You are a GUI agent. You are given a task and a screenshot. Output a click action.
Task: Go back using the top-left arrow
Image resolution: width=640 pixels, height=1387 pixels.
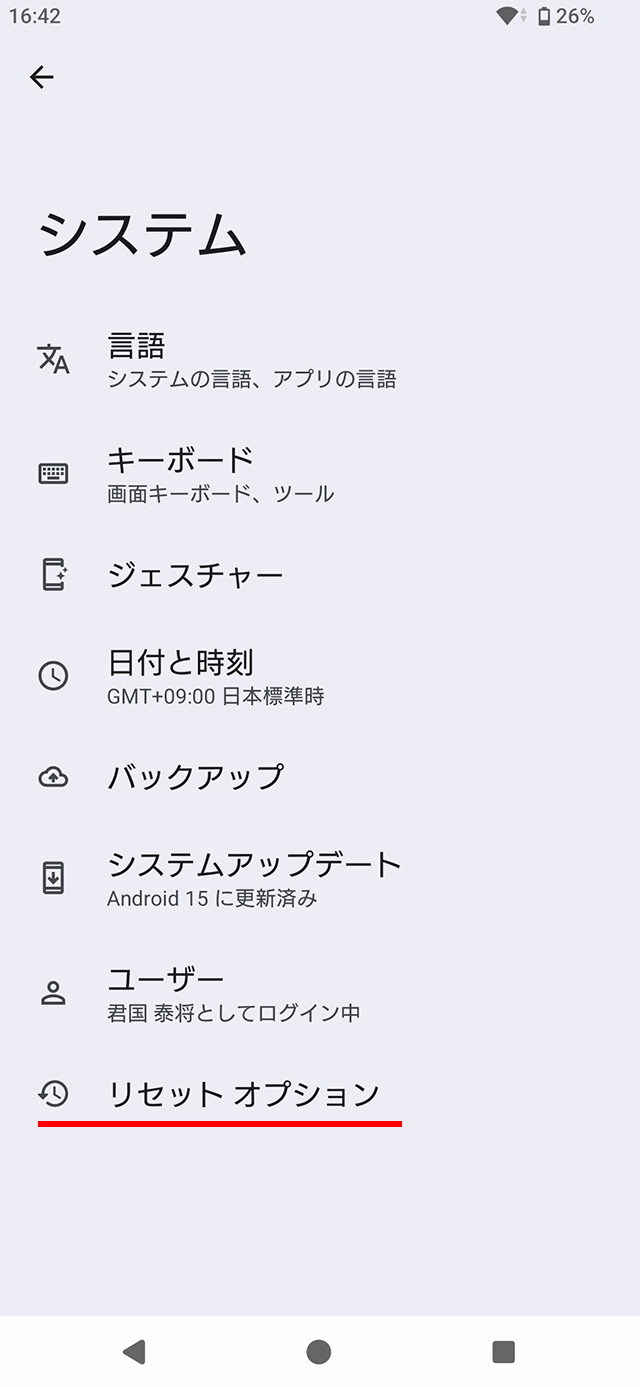(x=42, y=77)
